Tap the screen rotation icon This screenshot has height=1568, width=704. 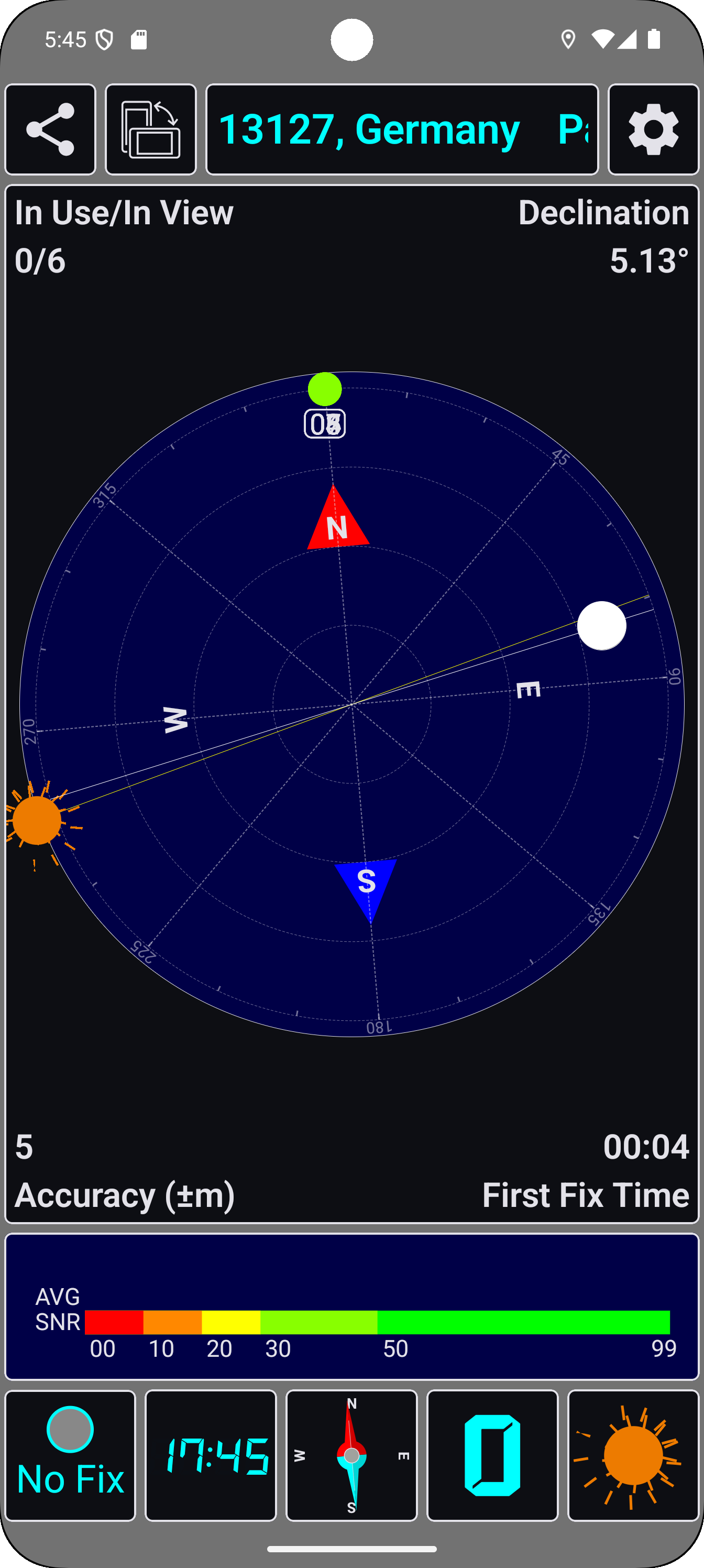tap(150, 129)
